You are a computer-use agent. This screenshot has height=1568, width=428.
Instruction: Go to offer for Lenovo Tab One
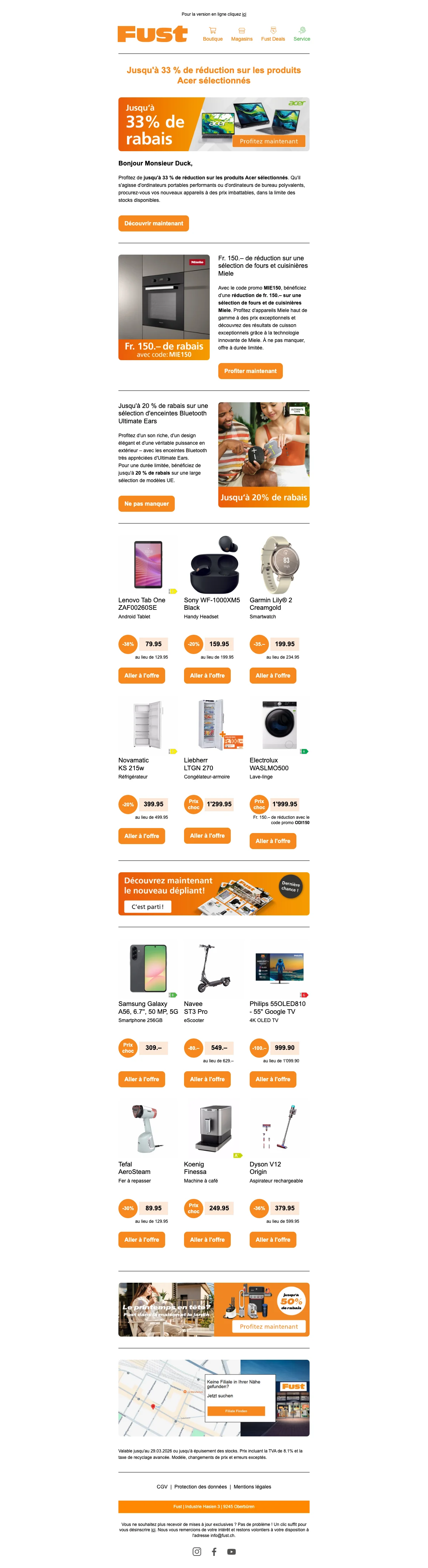point(141,676)
